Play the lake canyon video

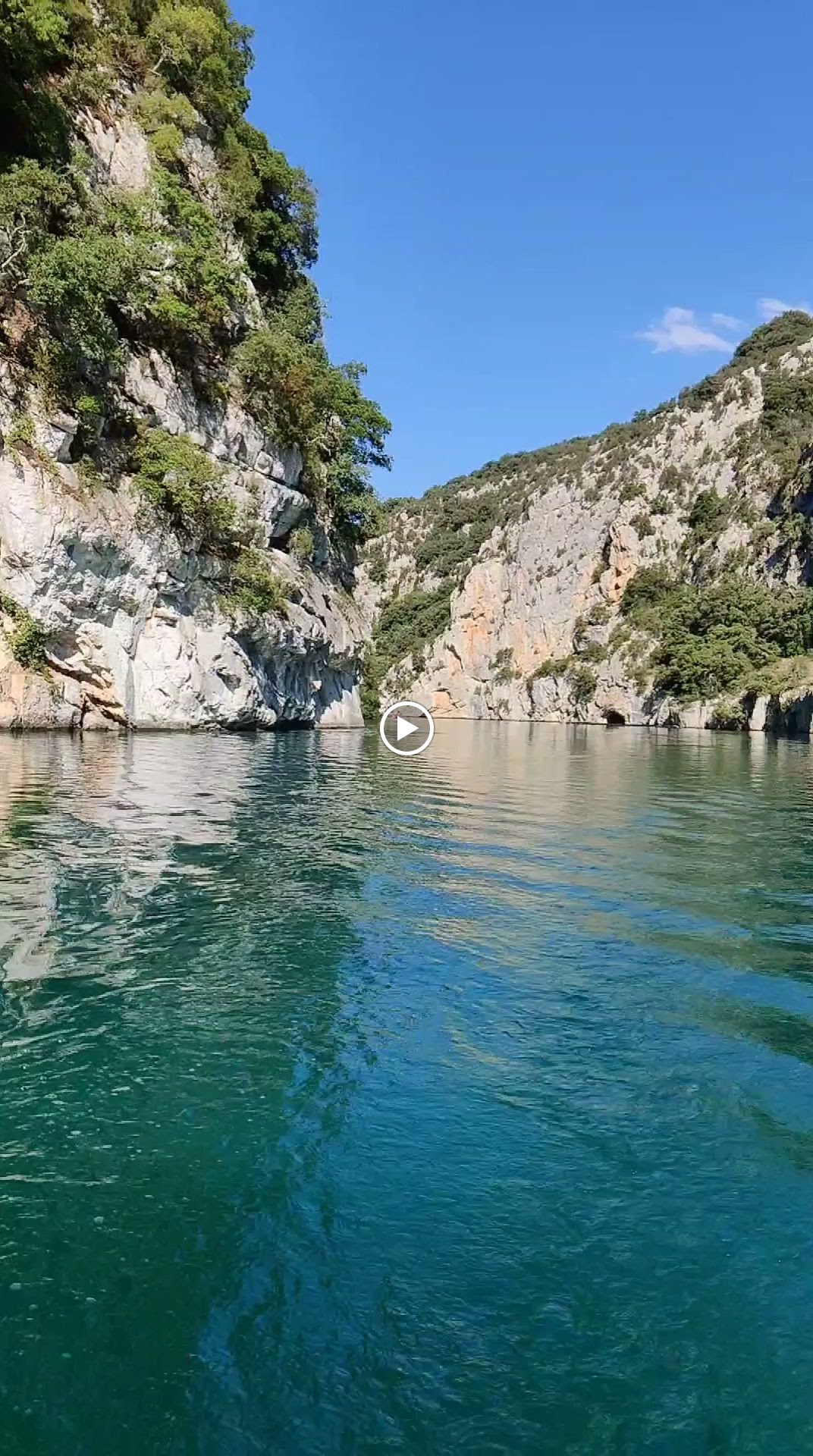pos(406,729)
